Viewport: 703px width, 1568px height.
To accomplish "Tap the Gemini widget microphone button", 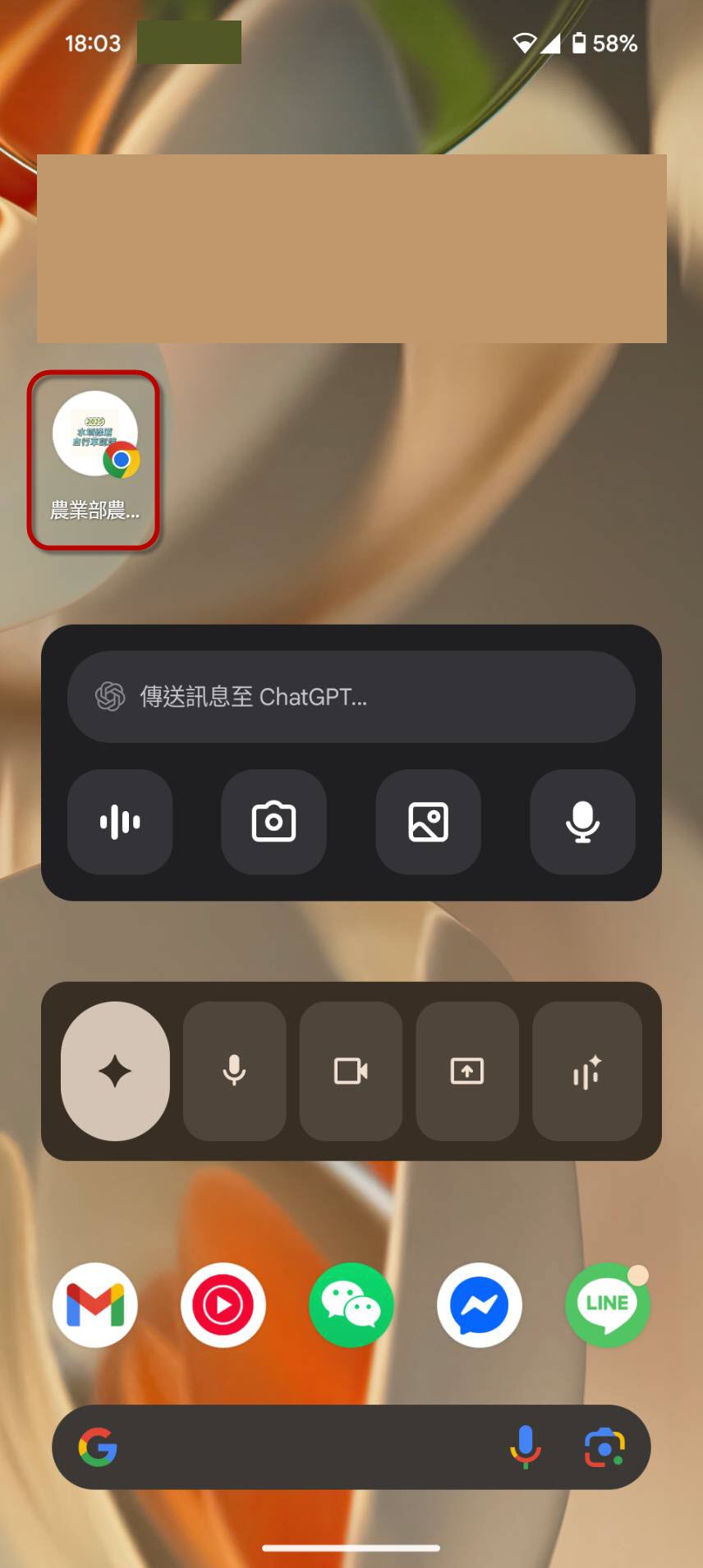I will point(235,1071).
